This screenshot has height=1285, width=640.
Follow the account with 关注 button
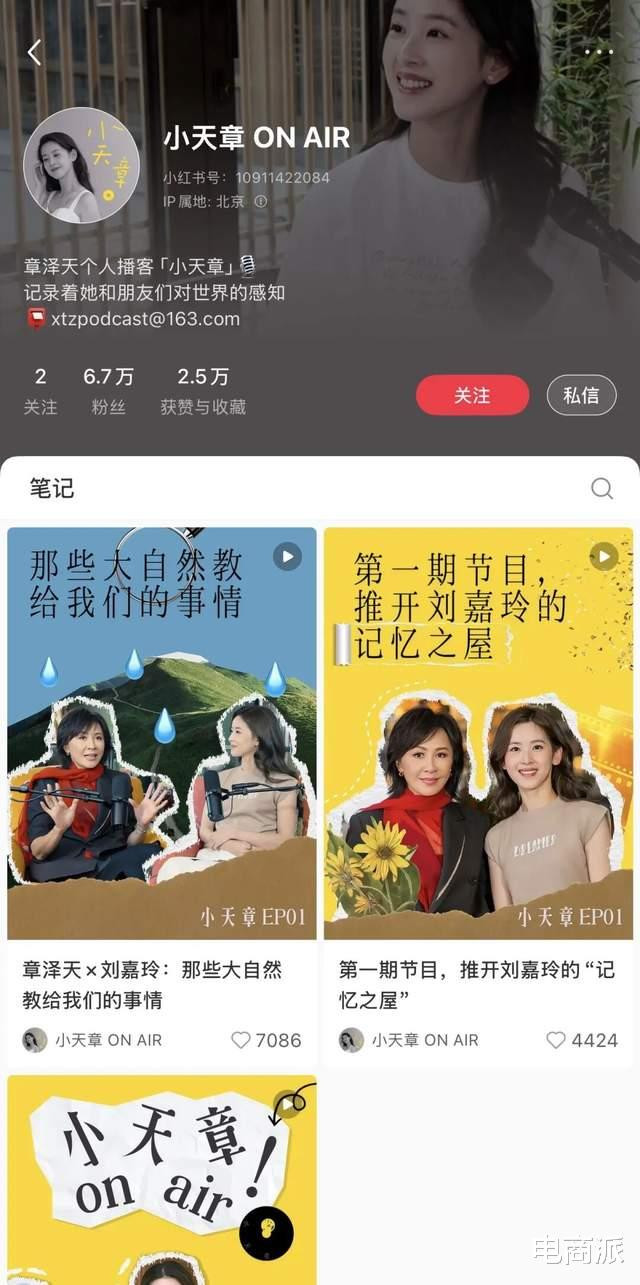[472, 395]
